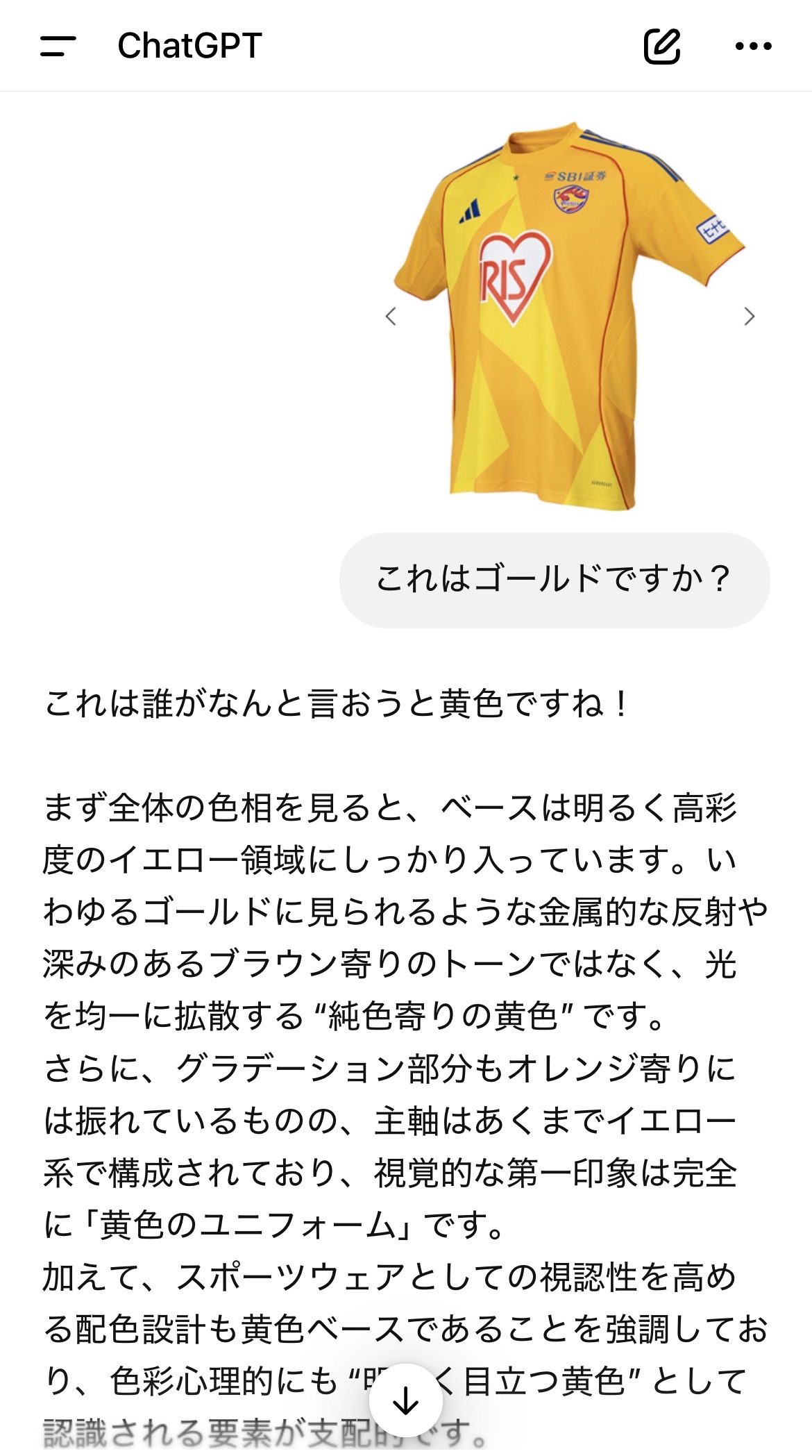This screenshot has height=1456, width=812.
Task: Open the three-dot options menu
Action: [x=753, y=47]
